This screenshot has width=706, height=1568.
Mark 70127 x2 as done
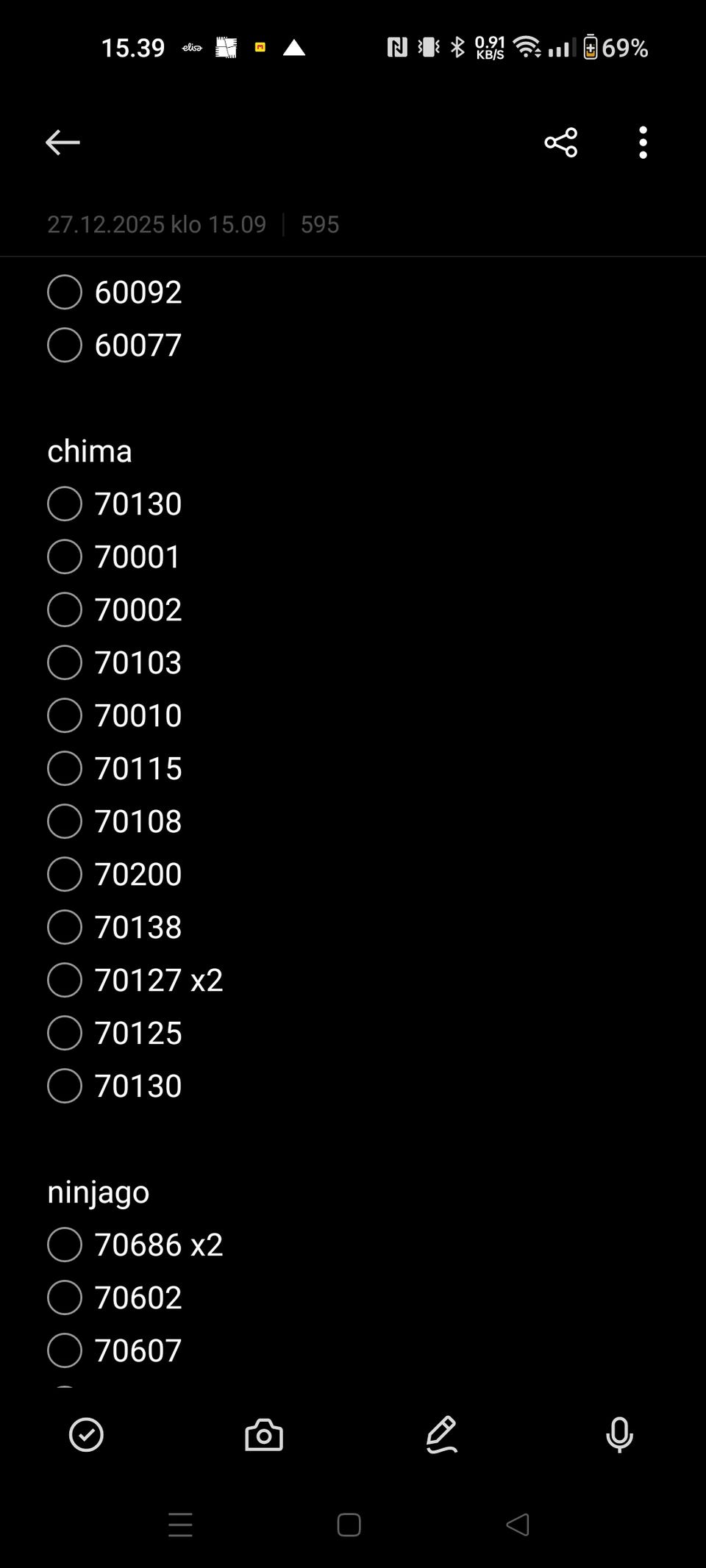pyautogui.click(x=65, y=980)
